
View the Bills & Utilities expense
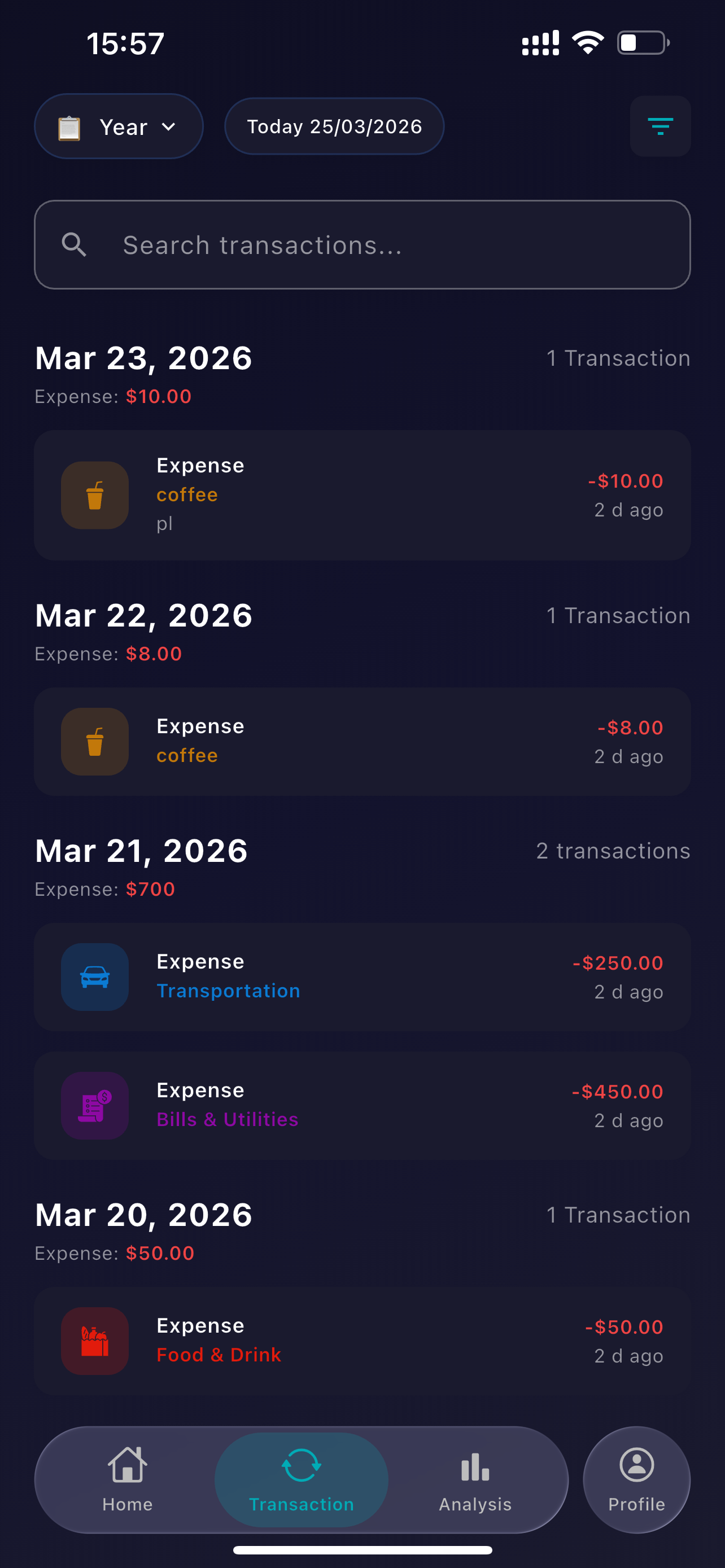click(x=362, y=1105)
